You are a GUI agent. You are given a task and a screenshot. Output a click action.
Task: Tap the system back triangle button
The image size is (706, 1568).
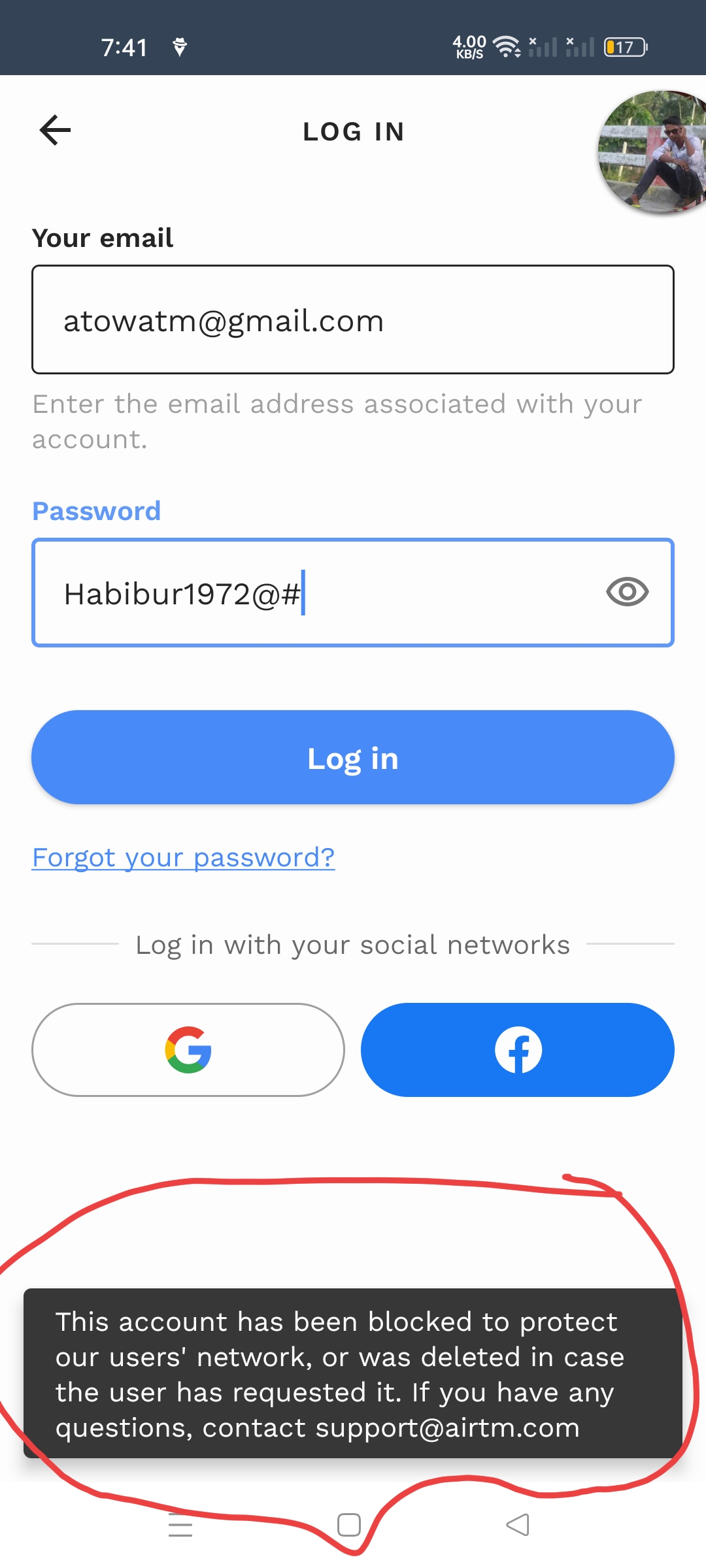click(x=518, y=1525)
